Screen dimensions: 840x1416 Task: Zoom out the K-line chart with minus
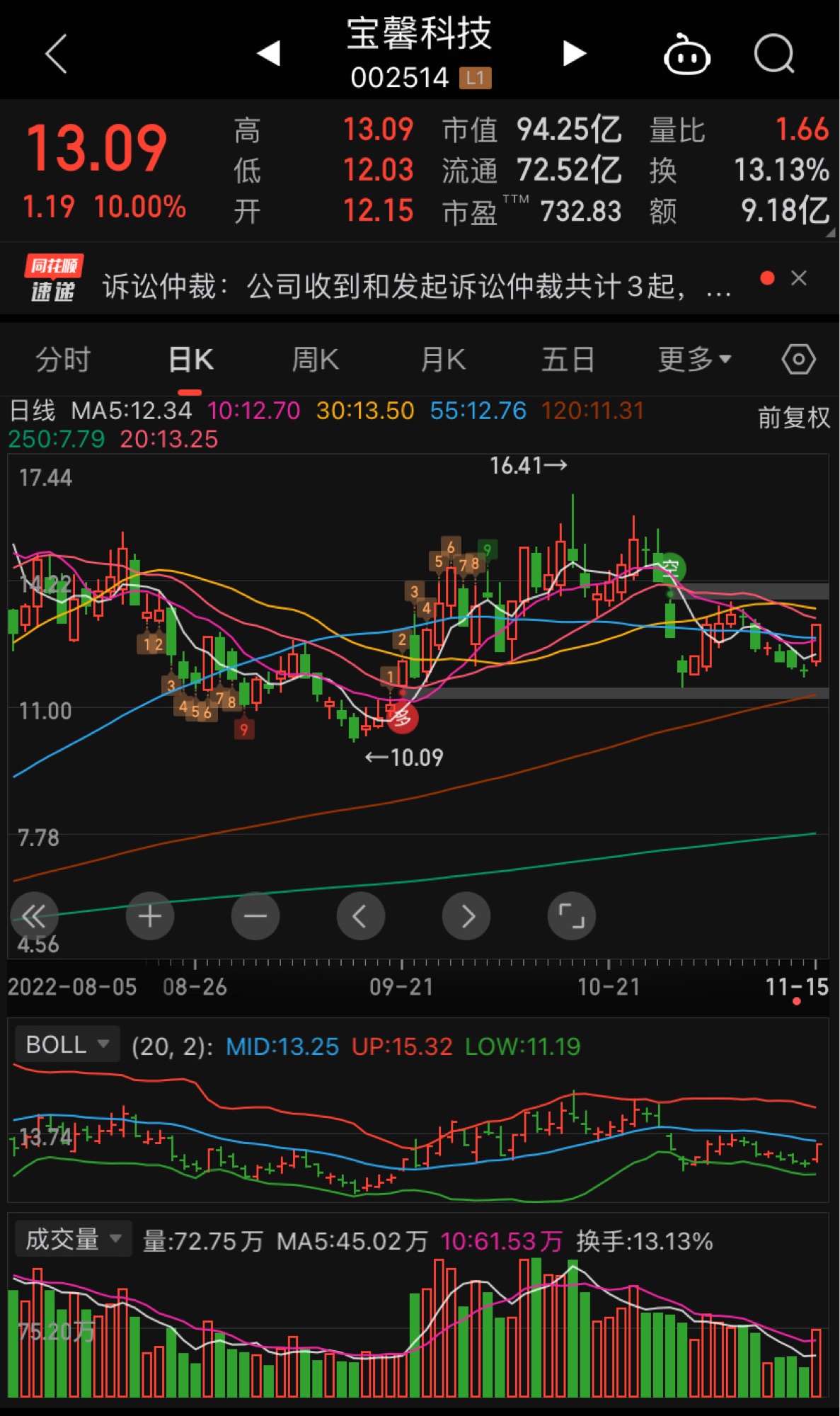tap(255, 916)
